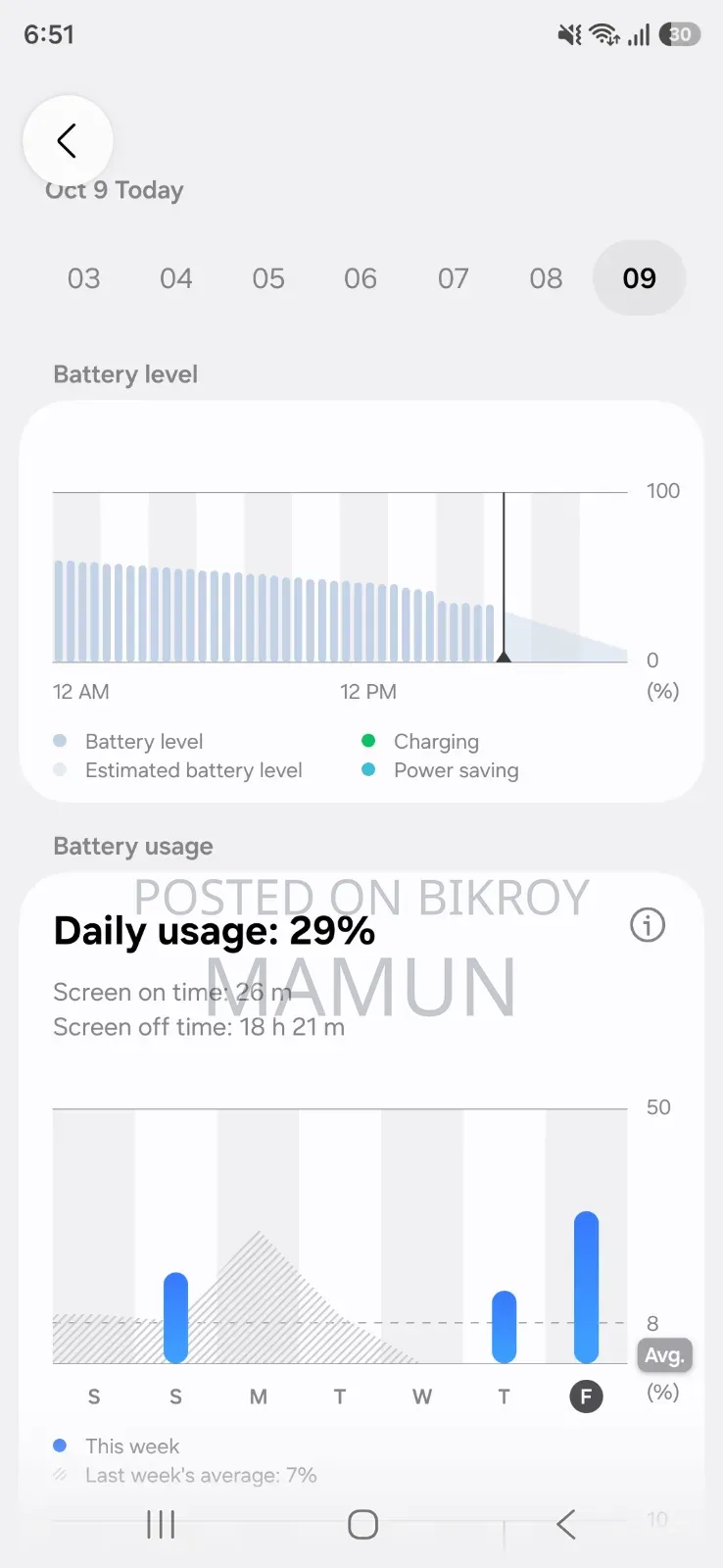The height and width of the screenshot is (1568, 723).
Task: Select Thursday's bar in the weekly chart
Action: click(x=504, y=1327)
